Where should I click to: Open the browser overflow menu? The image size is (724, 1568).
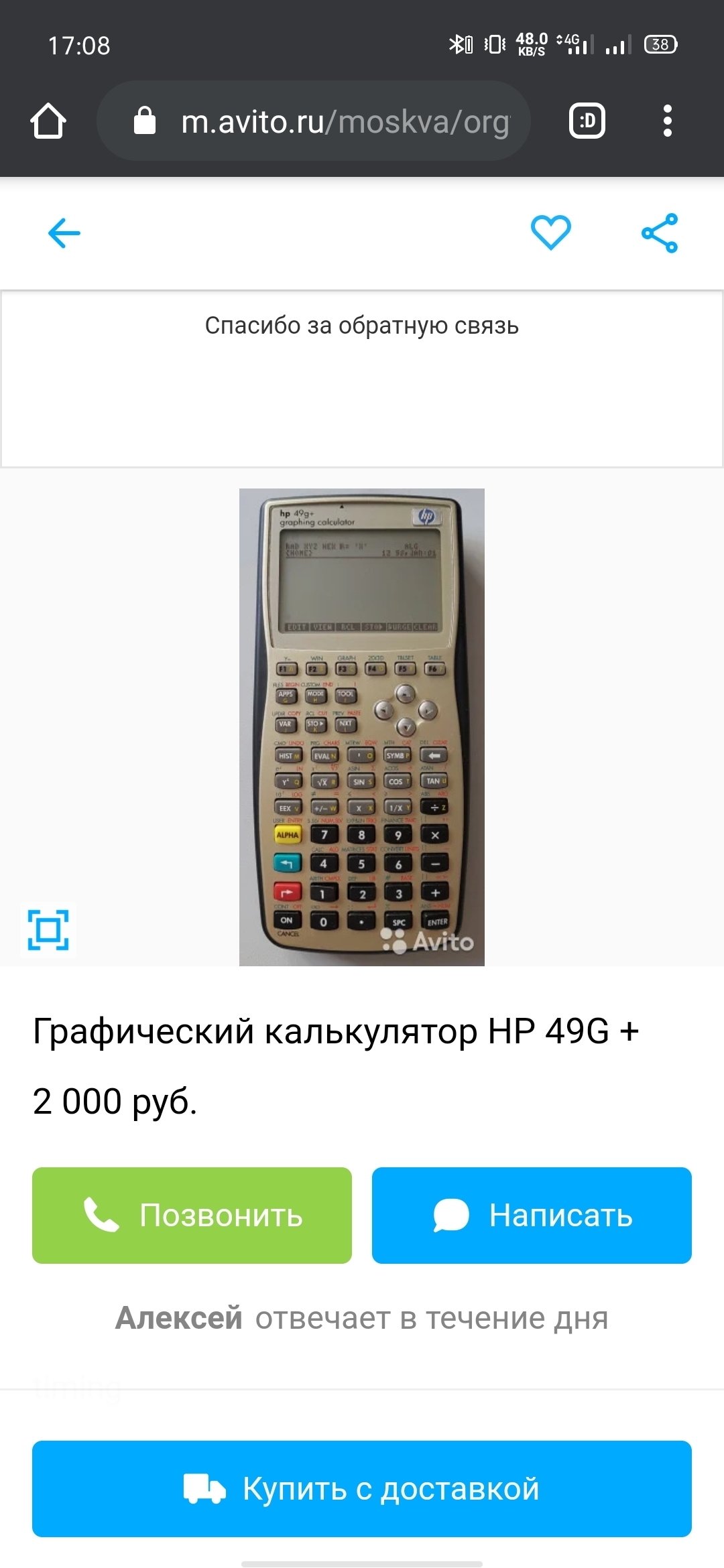coord(667,121)
